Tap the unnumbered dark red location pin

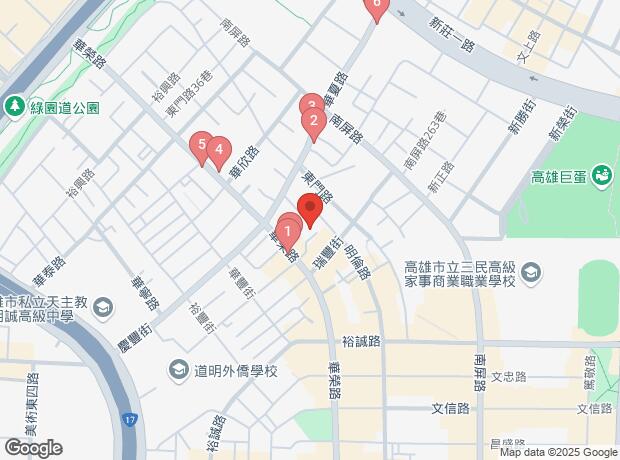(309, 210)
